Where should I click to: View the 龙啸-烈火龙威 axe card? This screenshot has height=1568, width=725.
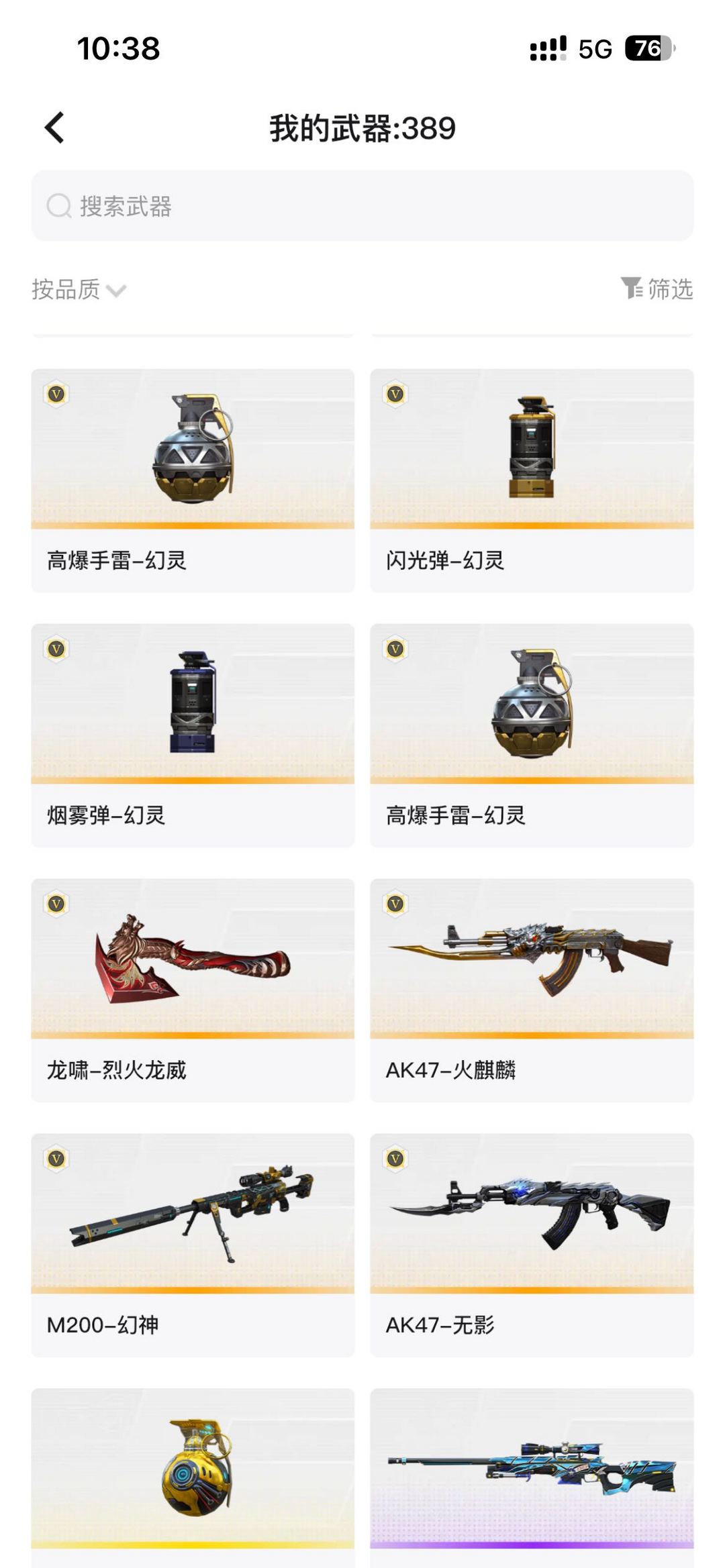(x=193, y=990)
